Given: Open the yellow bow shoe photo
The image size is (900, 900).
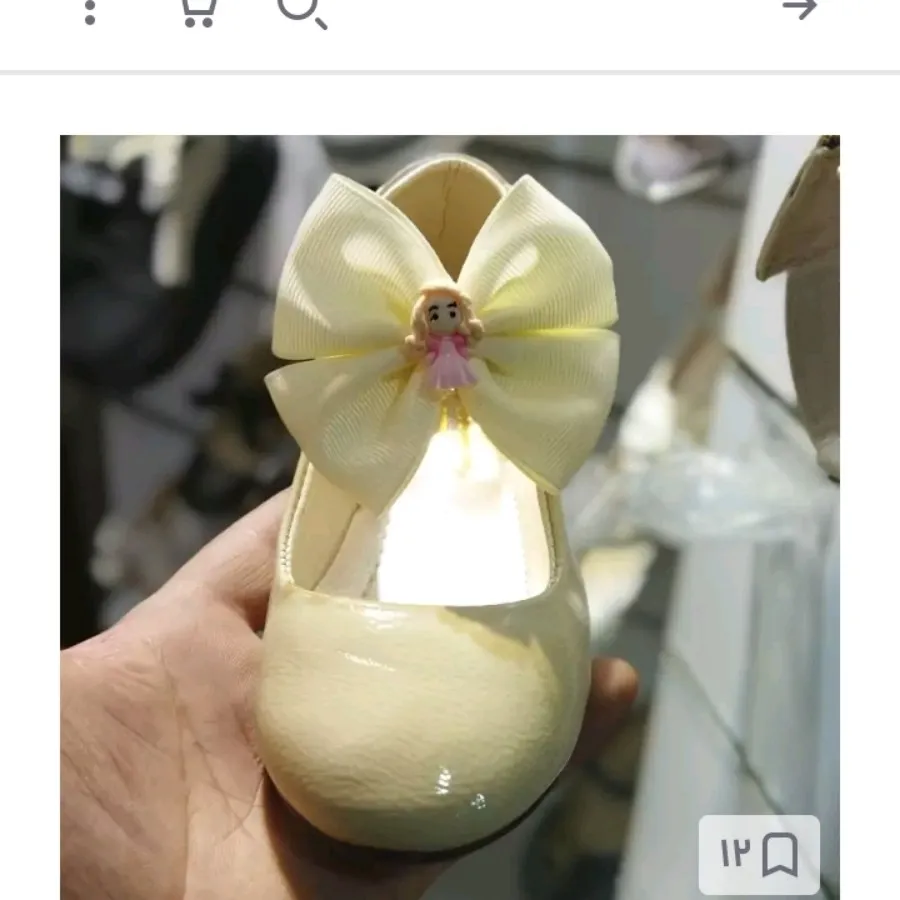Looking at the screenshot, I should coord(449,500).
